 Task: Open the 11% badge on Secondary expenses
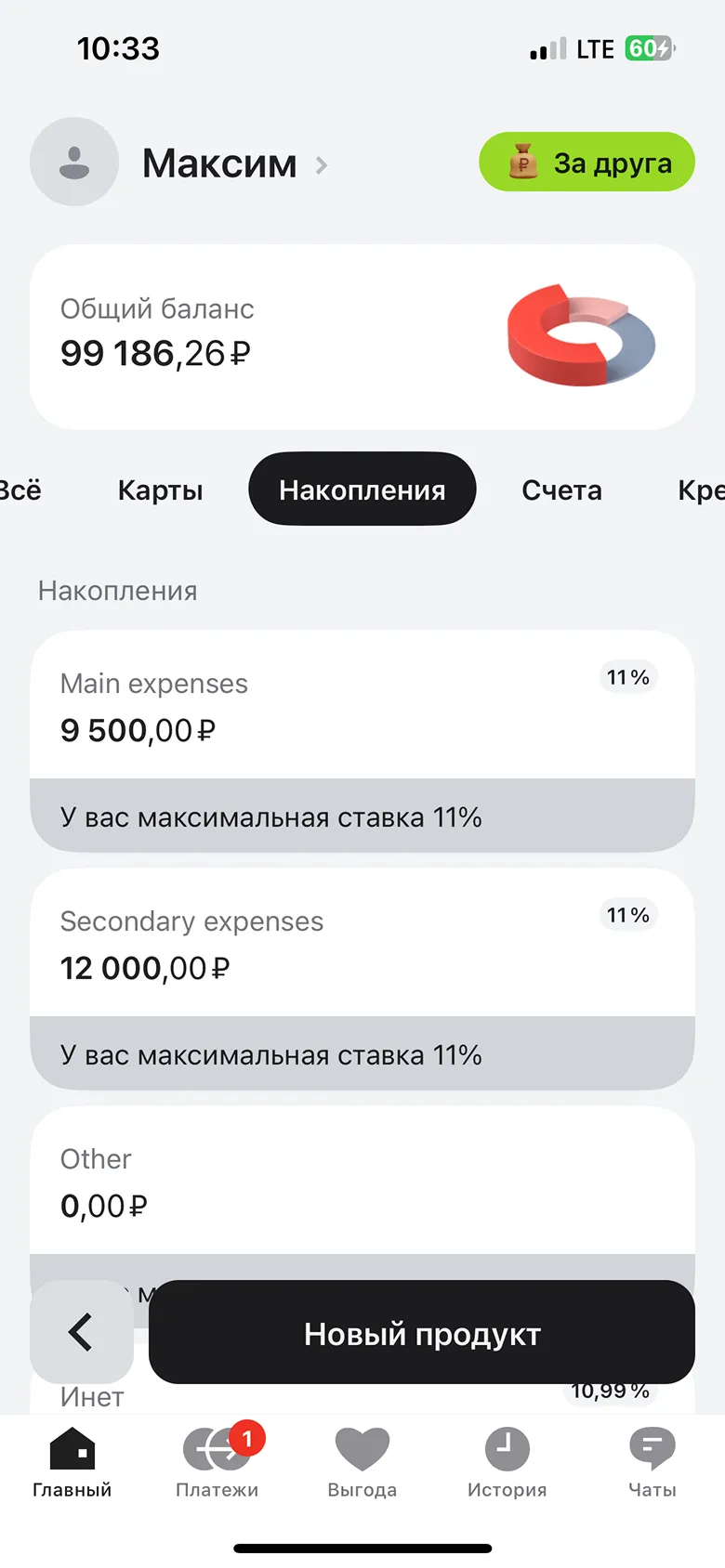(x=627, y=915)
